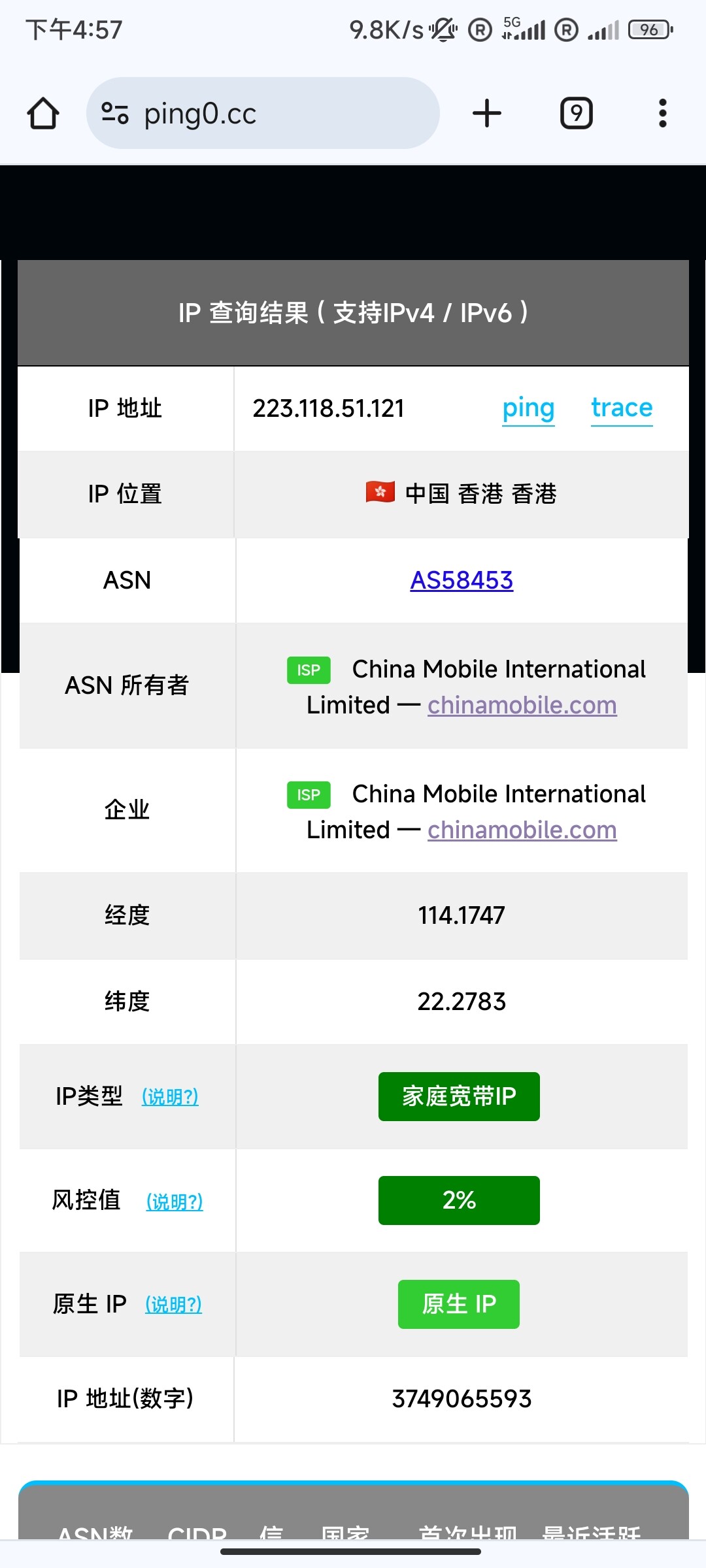
Task: Open the AS58453 link
Action: [462, 580]
